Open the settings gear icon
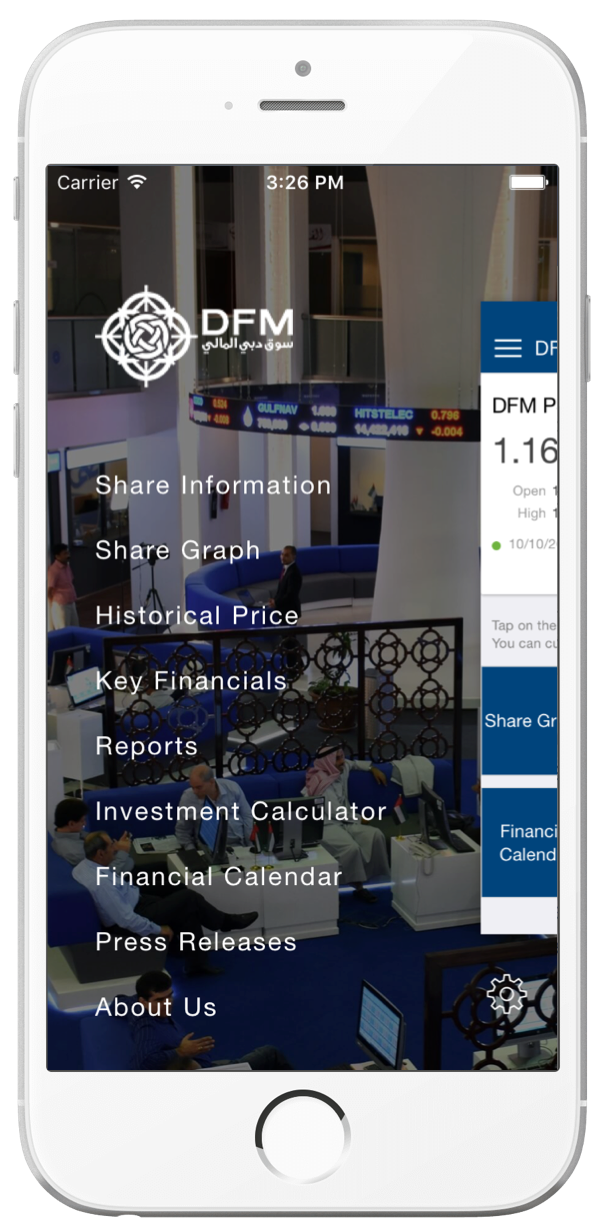 pos(506,995)
